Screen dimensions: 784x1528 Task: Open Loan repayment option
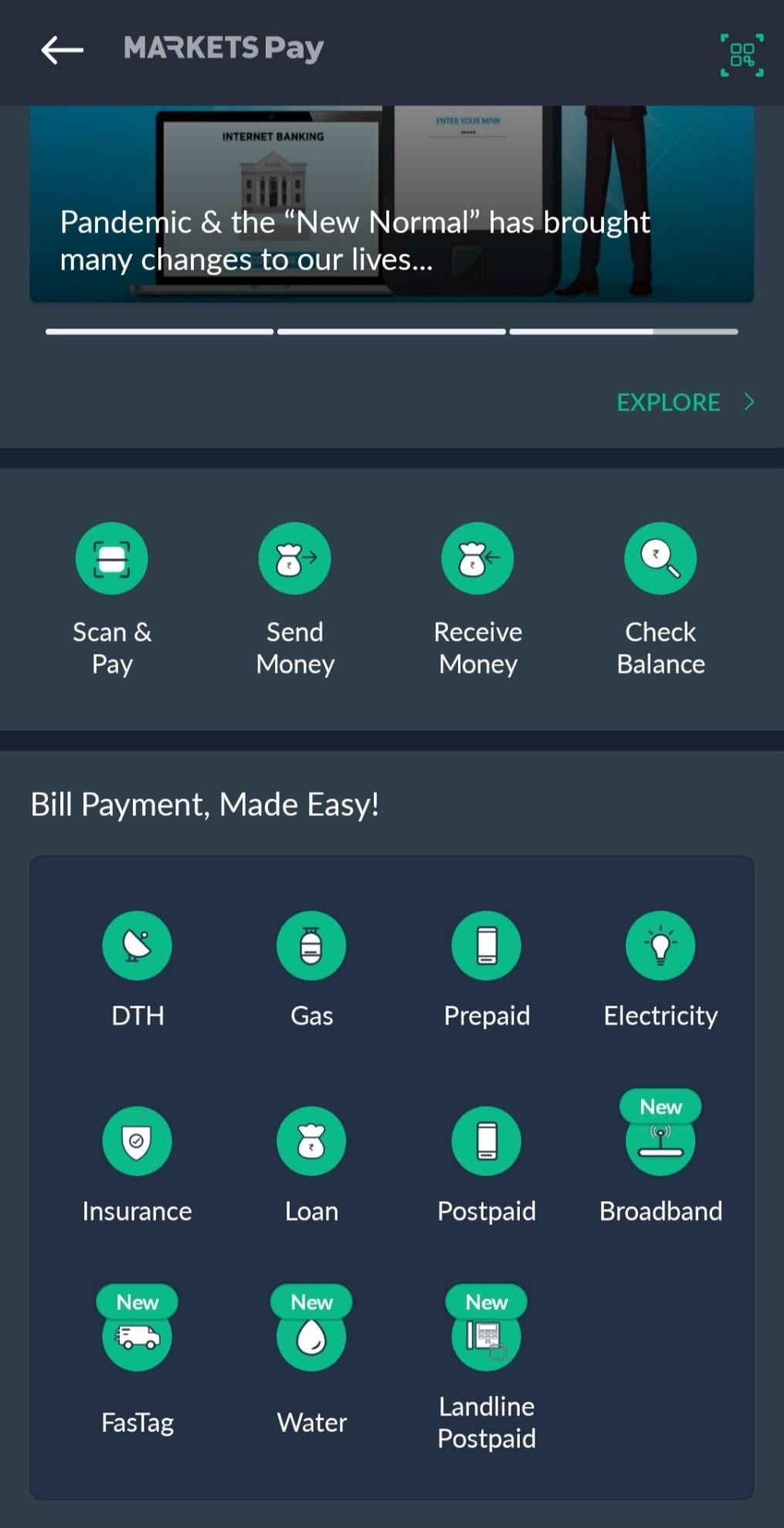click(311, 1142)
